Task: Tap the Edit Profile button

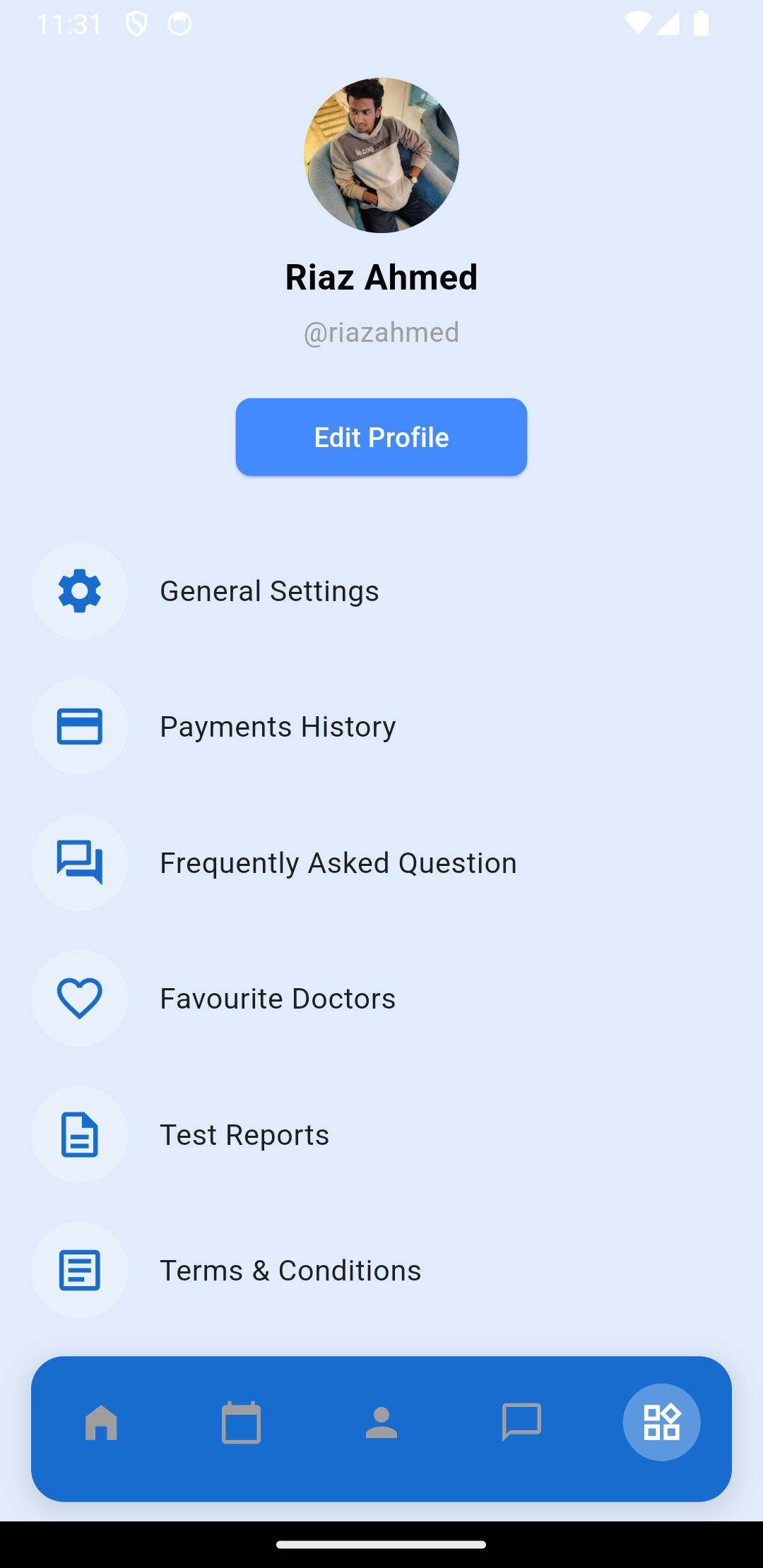Action: [381, 437]
